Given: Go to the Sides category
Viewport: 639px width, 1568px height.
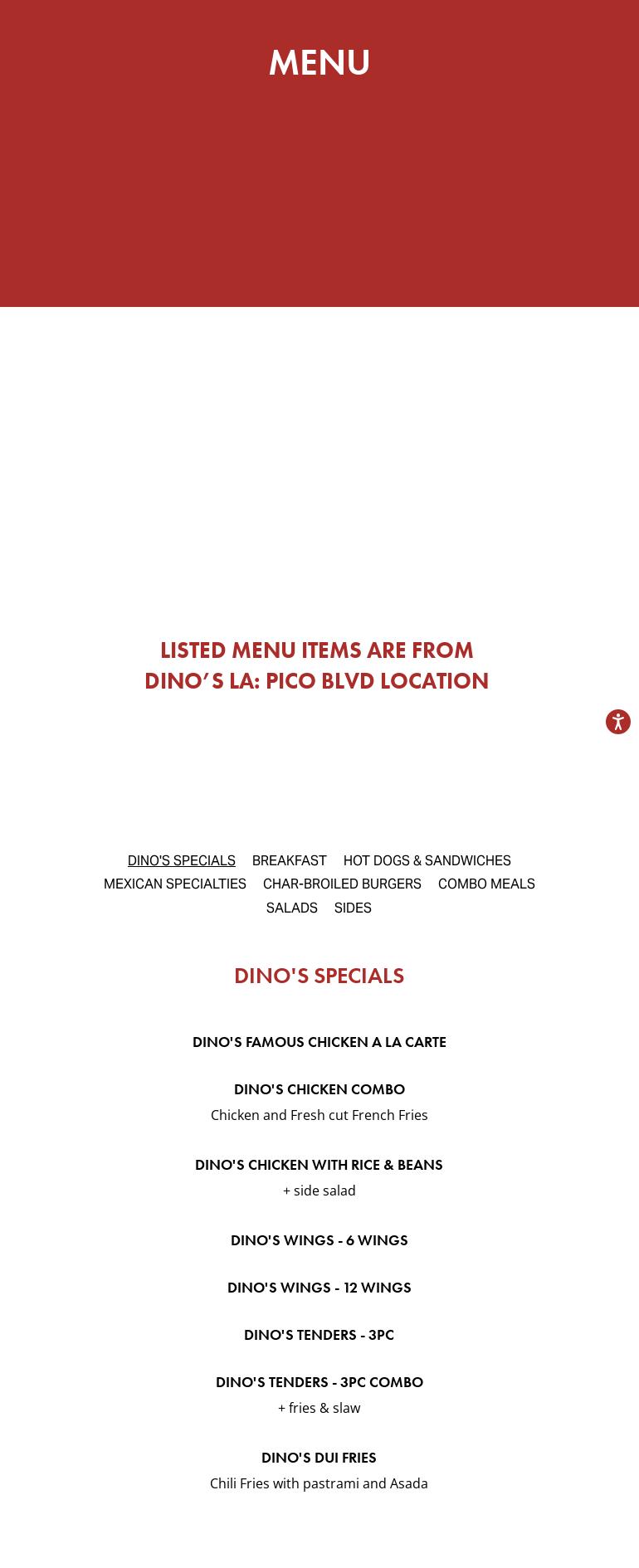Looking at the screenshot, I should click(353, 908).
